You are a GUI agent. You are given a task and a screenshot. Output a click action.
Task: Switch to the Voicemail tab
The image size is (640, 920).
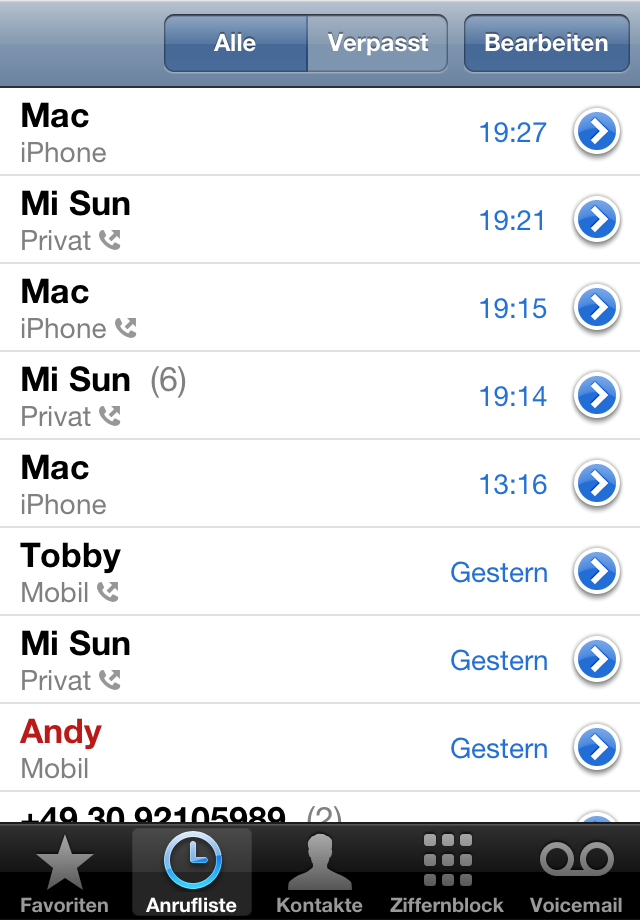[576, 873]
